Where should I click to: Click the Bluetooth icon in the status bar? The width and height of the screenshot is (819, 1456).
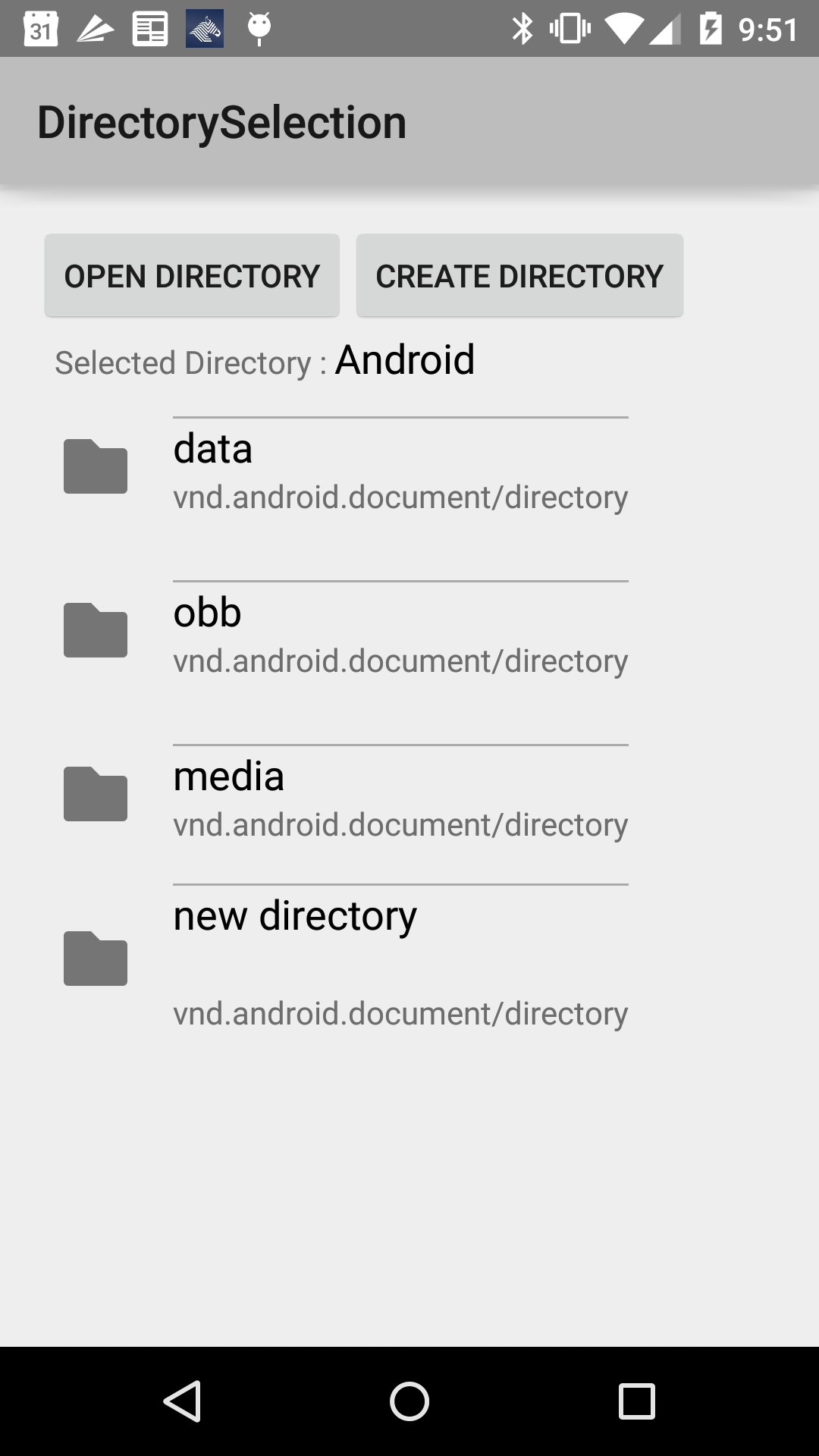pos(522,28)
